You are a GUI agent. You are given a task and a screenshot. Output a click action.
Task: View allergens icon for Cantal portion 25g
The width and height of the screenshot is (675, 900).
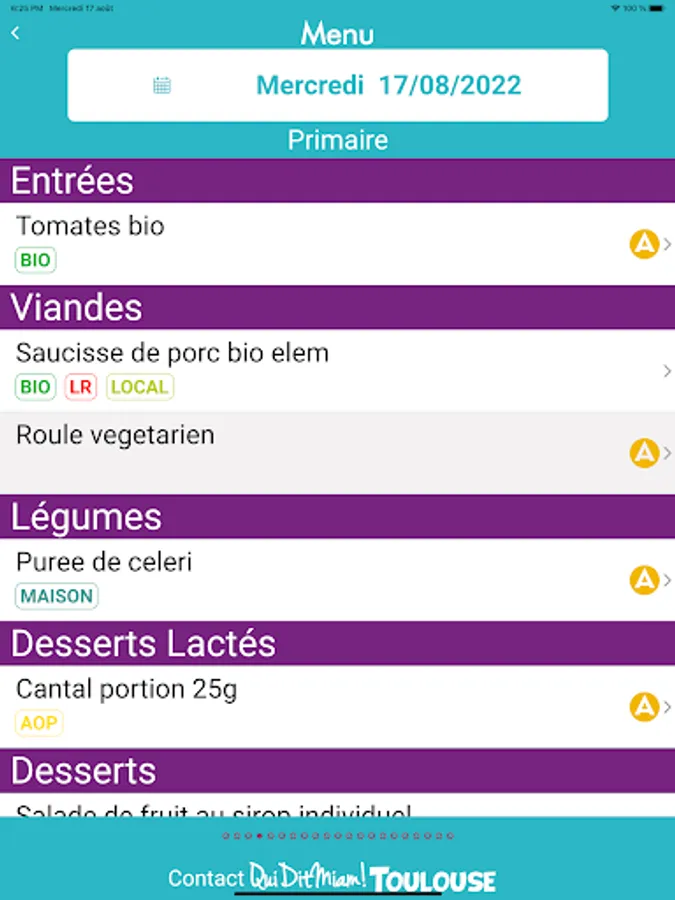[x=644, y=707]
